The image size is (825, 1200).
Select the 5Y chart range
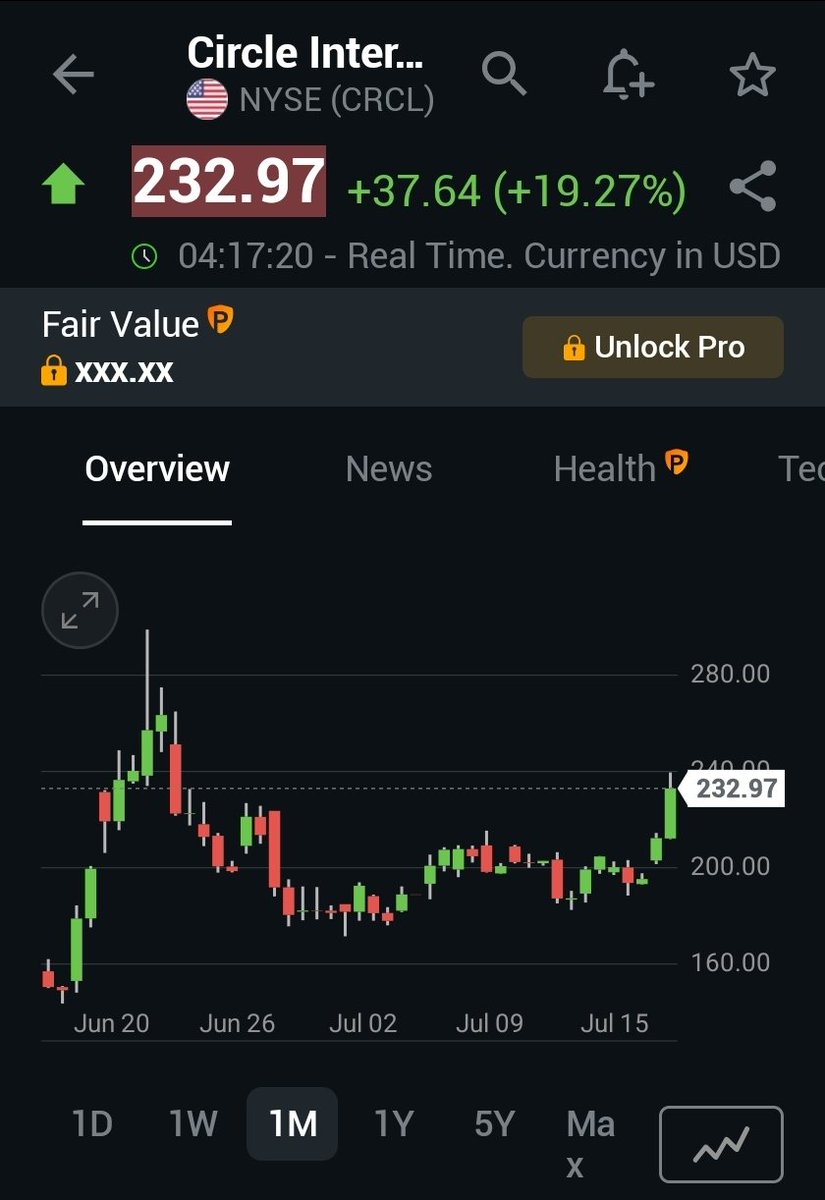tap(493, 1124)
